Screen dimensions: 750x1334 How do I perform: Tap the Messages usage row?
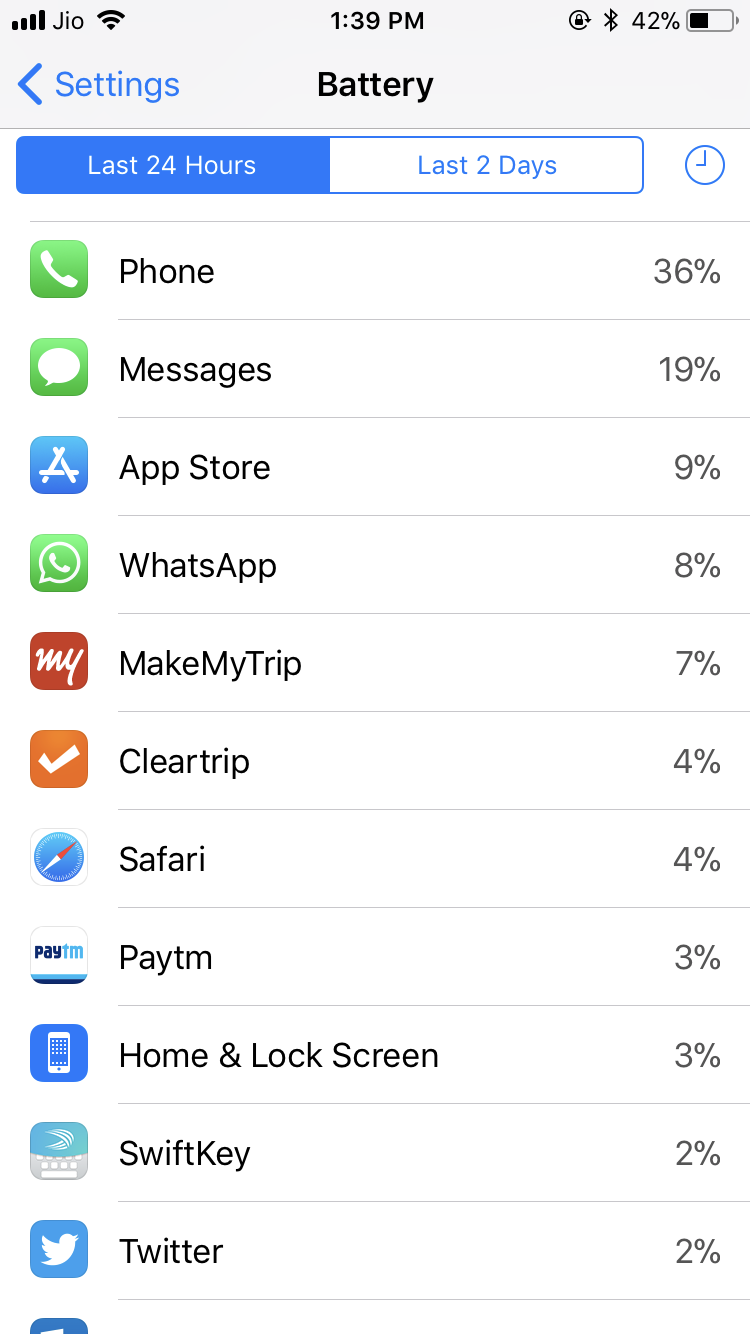pos(375,369)
